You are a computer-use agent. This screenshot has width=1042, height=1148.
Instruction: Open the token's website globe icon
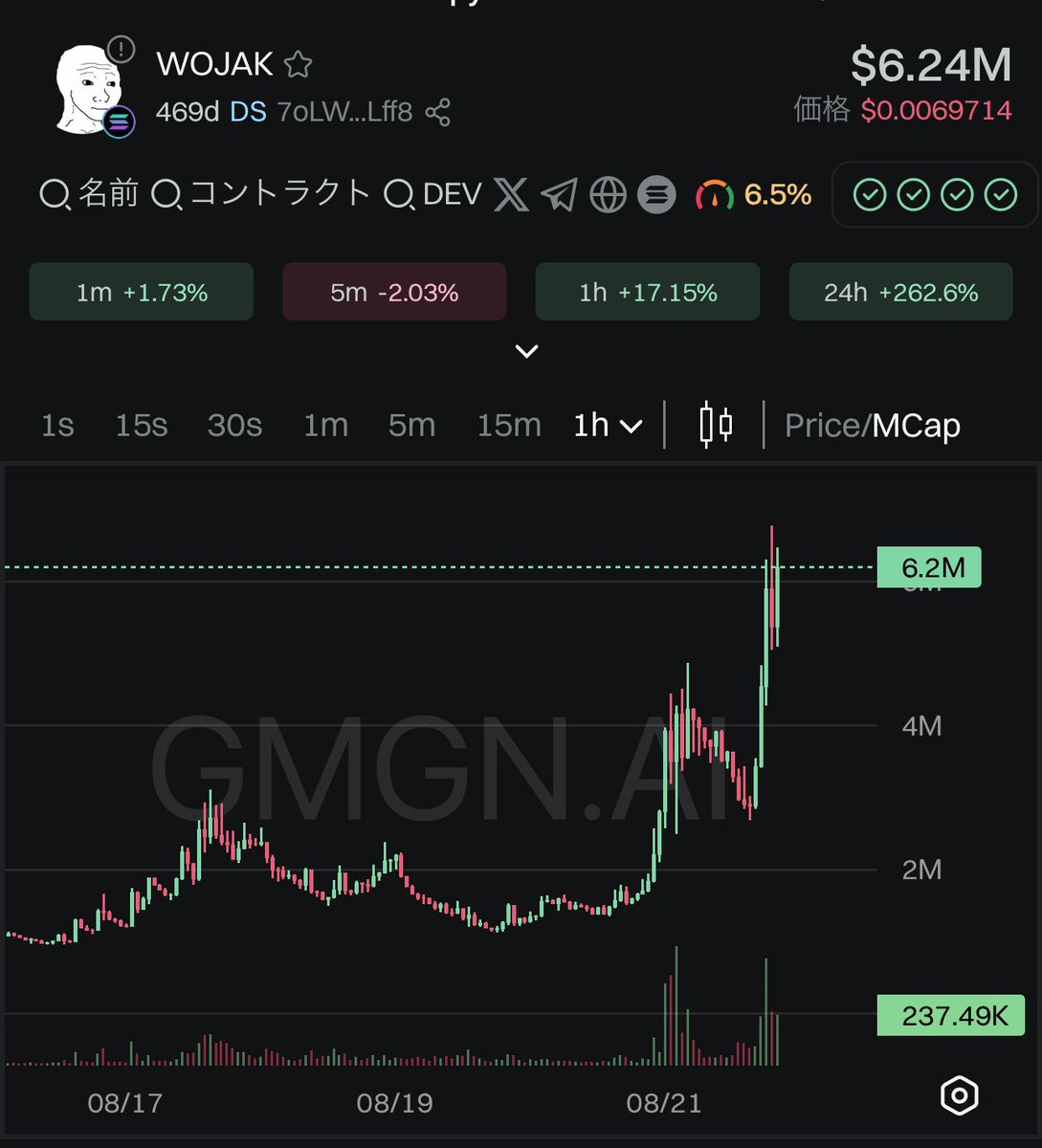[x=608, y=195]
